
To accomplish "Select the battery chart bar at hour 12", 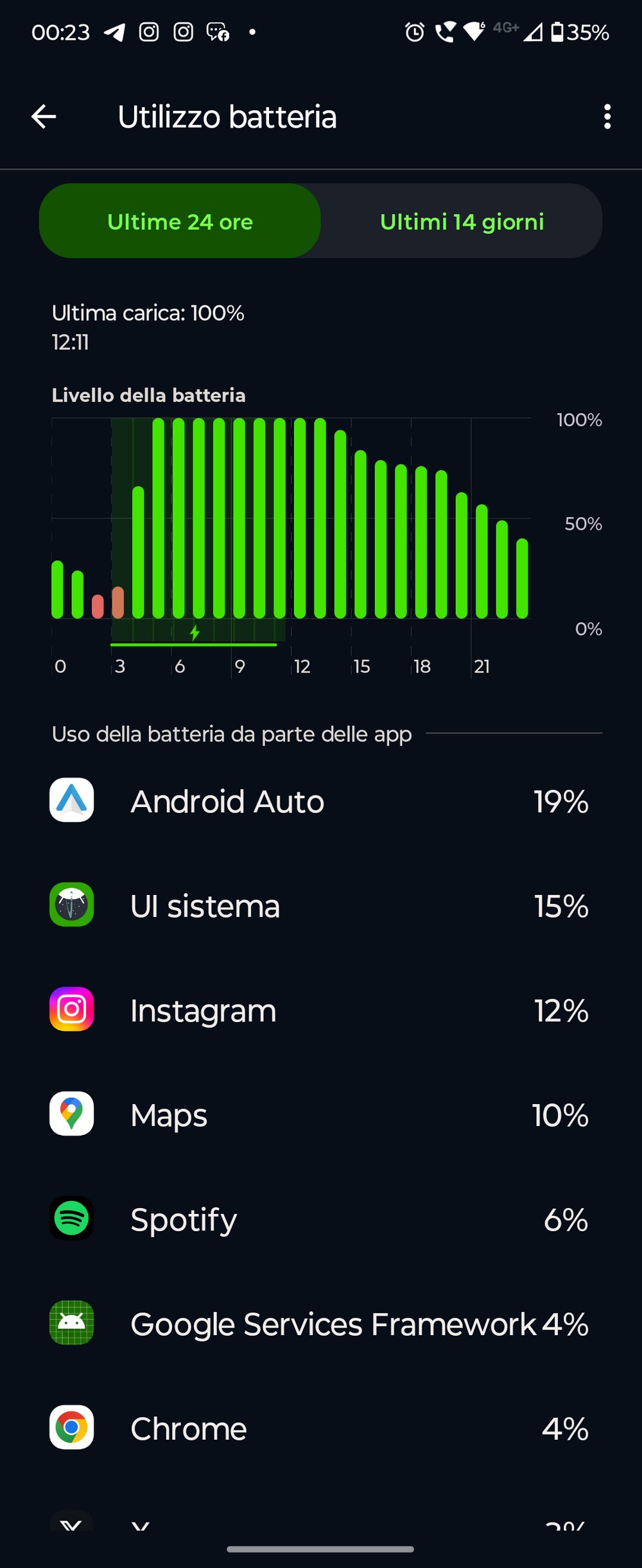I will click(x=299, y=518).
